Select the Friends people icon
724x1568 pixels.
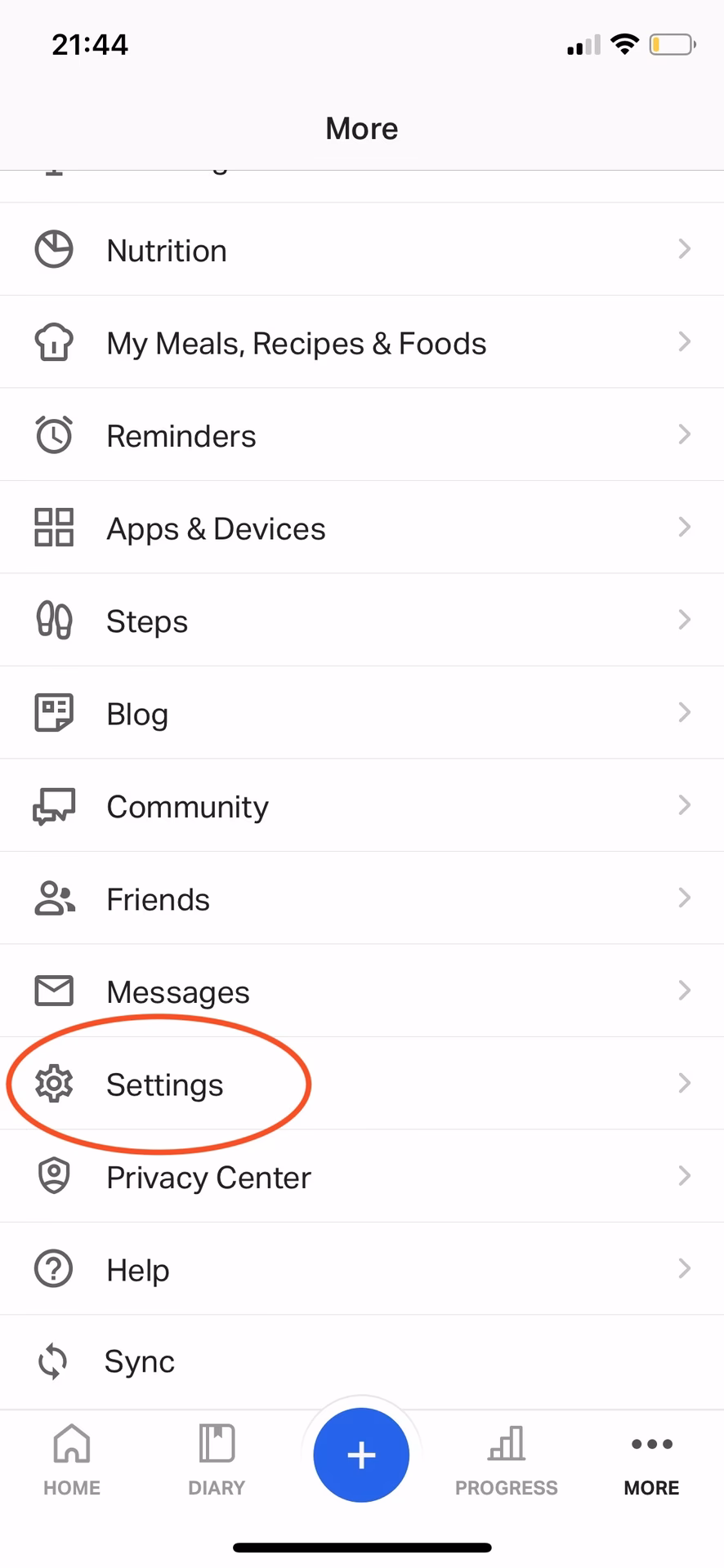53,898
